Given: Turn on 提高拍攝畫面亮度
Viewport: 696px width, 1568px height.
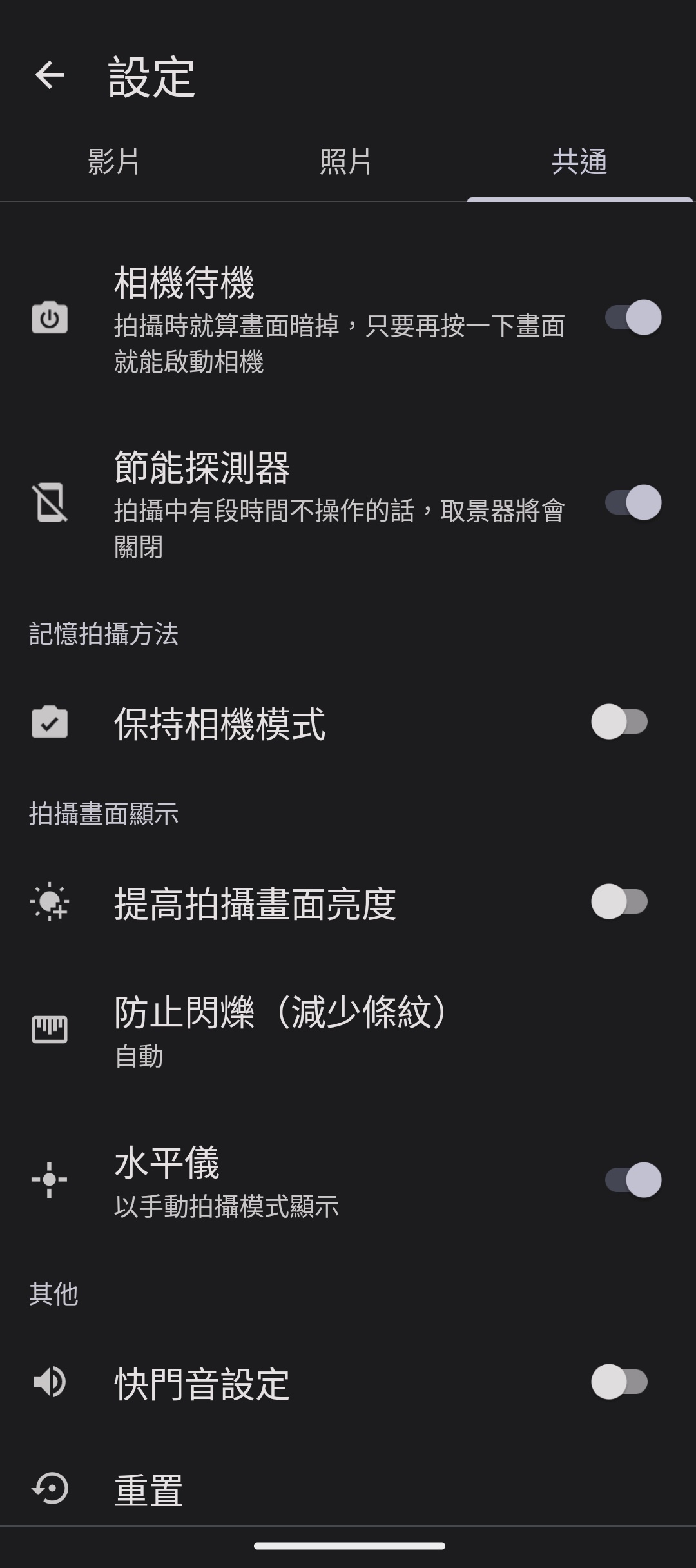Looking at the screenshot, I should 619,901.
